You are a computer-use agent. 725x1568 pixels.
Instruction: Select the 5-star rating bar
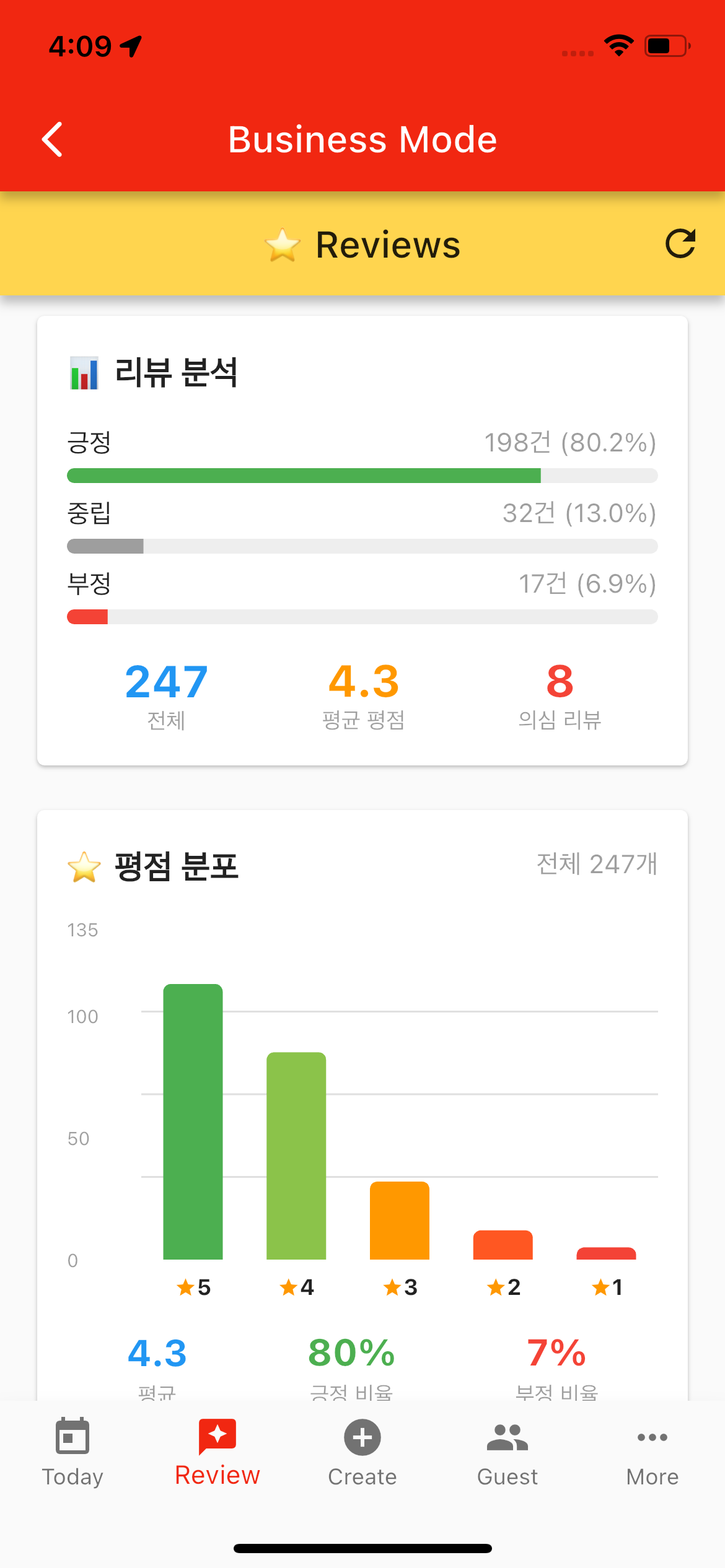(x=193, y=1115)
